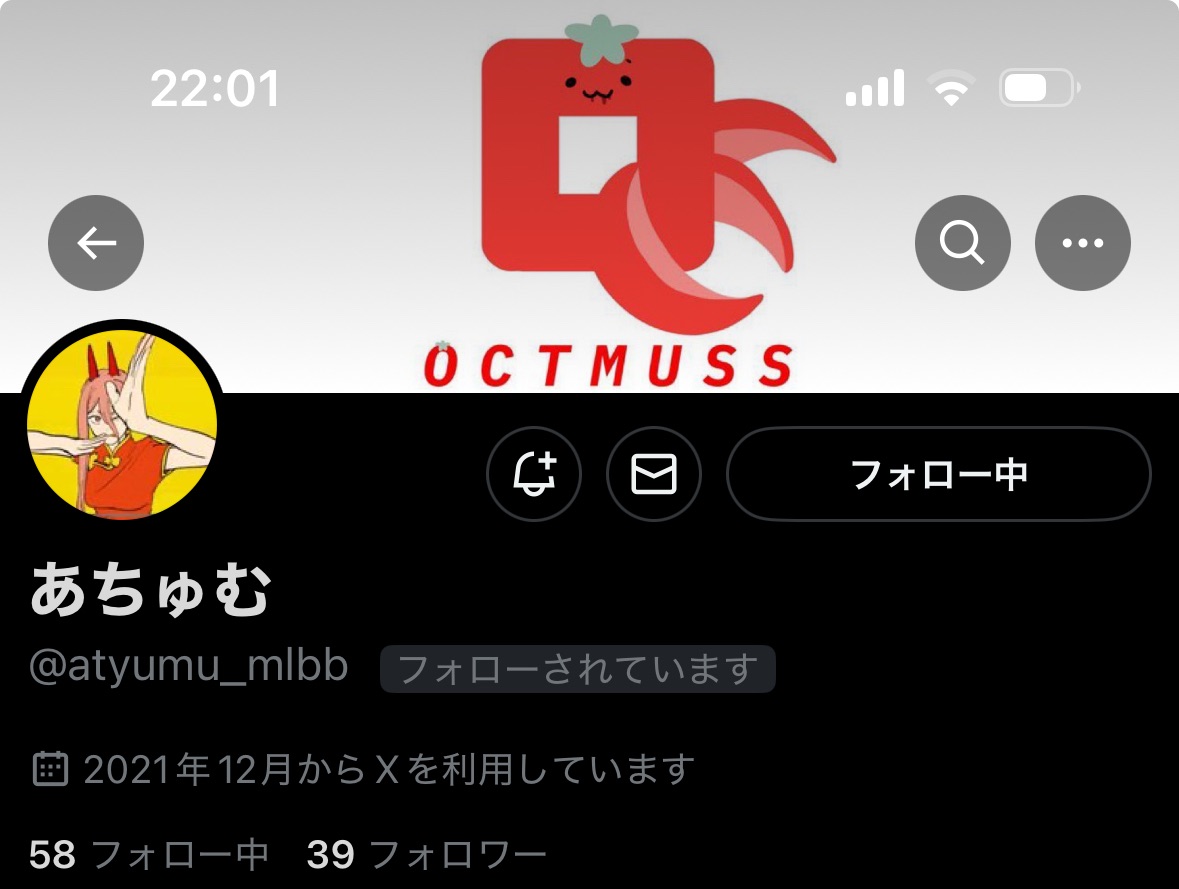This screenshot has height=889, width=1179.
Task: View あちゅむ's profile picture
Action: (121, 426)
